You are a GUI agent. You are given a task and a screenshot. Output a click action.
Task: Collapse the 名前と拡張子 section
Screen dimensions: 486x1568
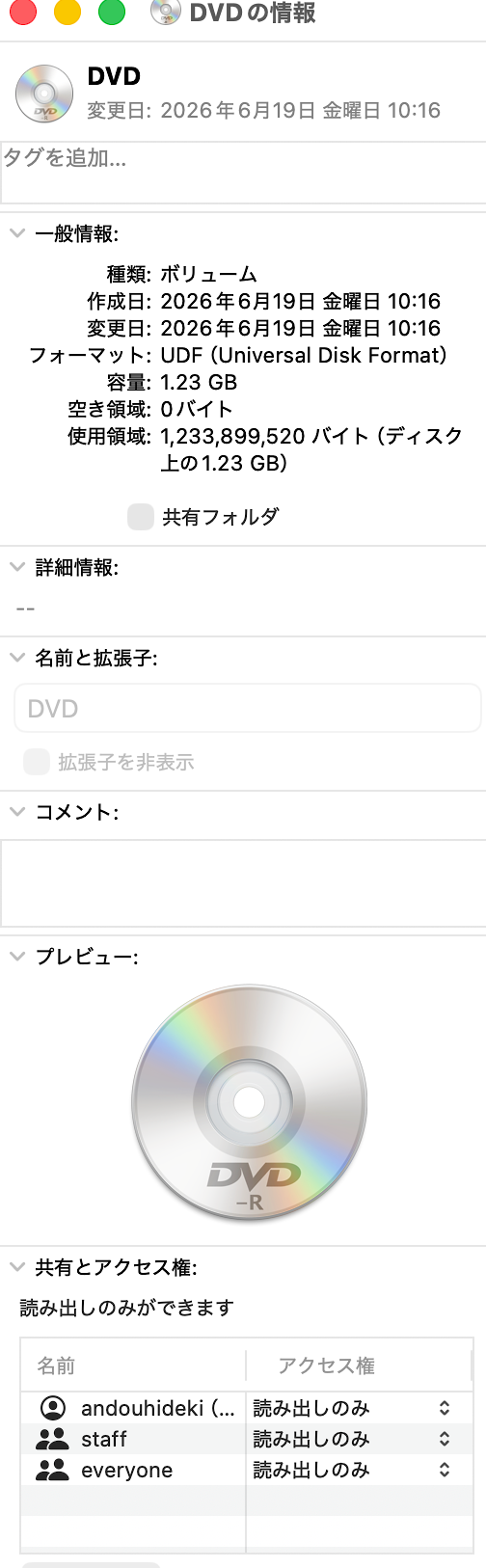(16, 658)
